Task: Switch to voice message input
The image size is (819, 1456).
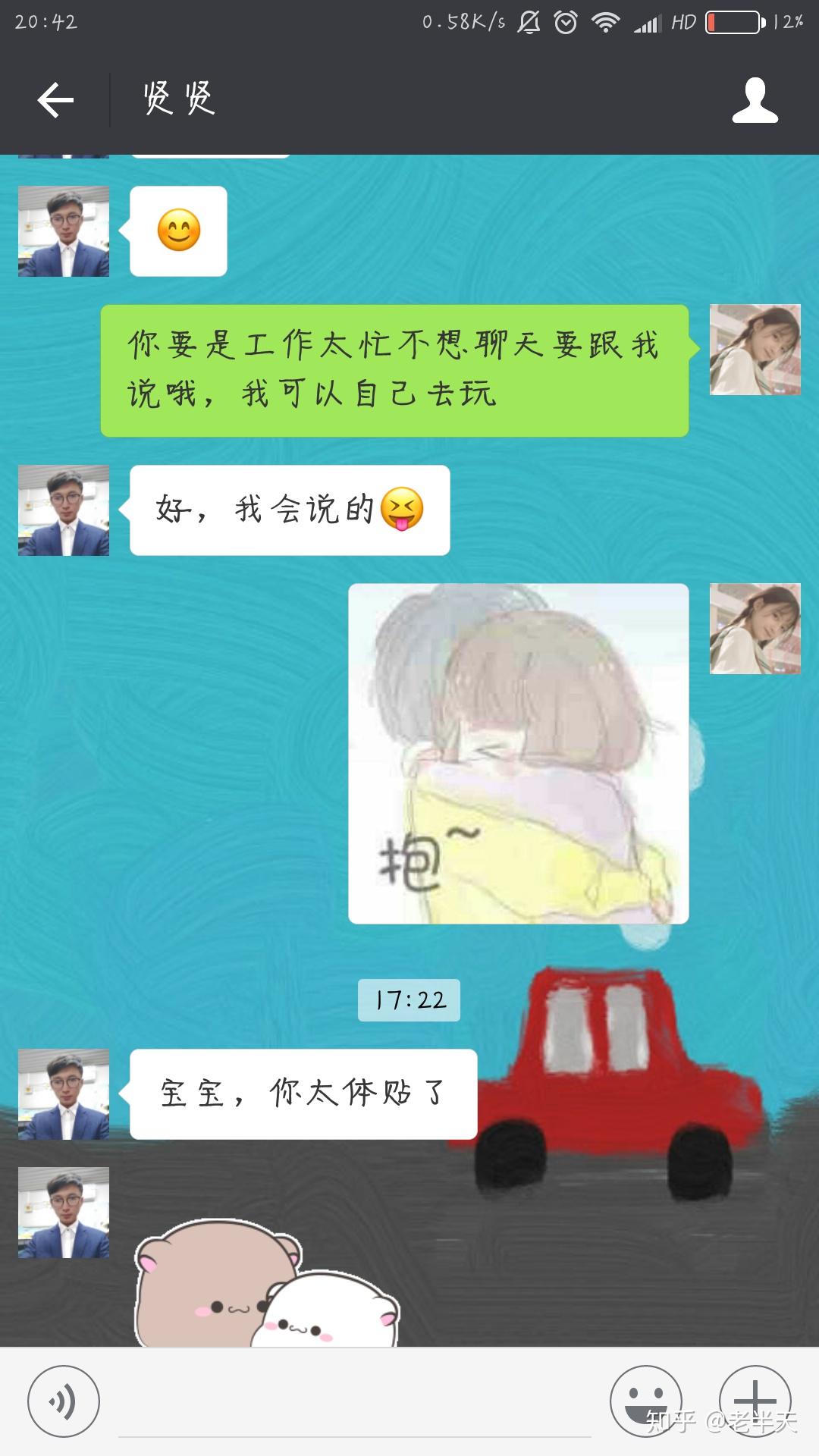Action: tap(63, 1401)
